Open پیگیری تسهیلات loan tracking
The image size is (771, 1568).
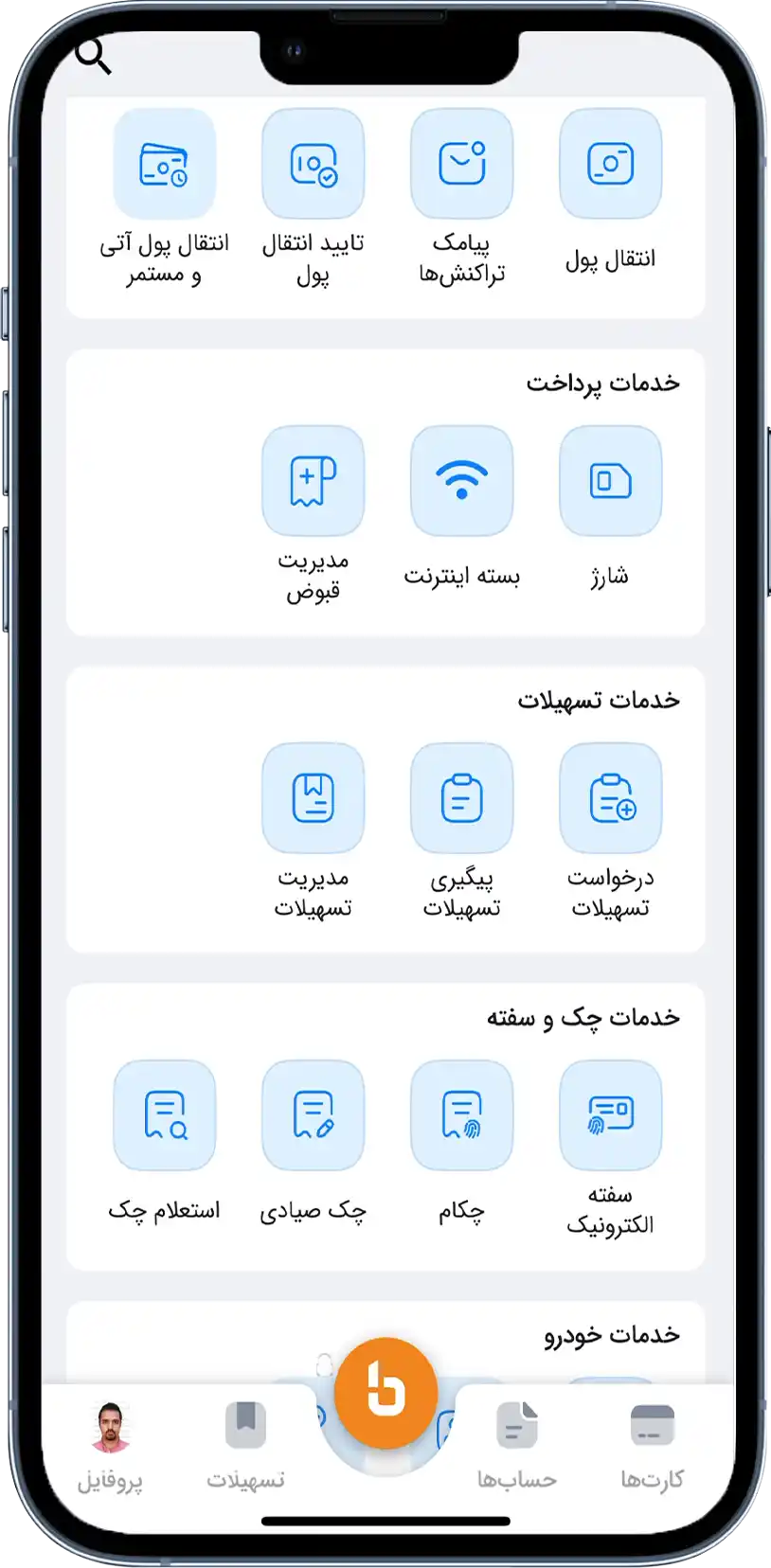click(x=461, y=798)
